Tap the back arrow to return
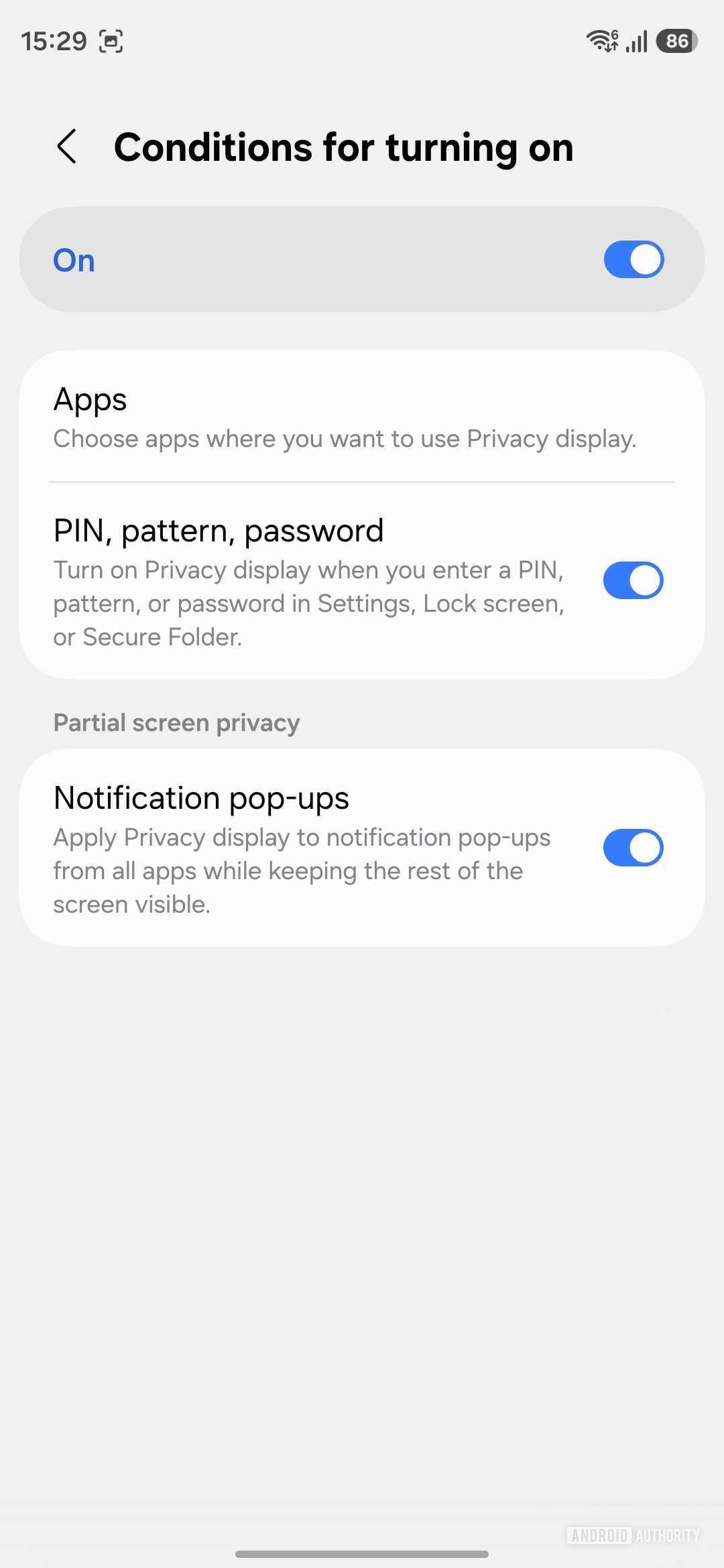724x1568 pixels. [67, 146]
